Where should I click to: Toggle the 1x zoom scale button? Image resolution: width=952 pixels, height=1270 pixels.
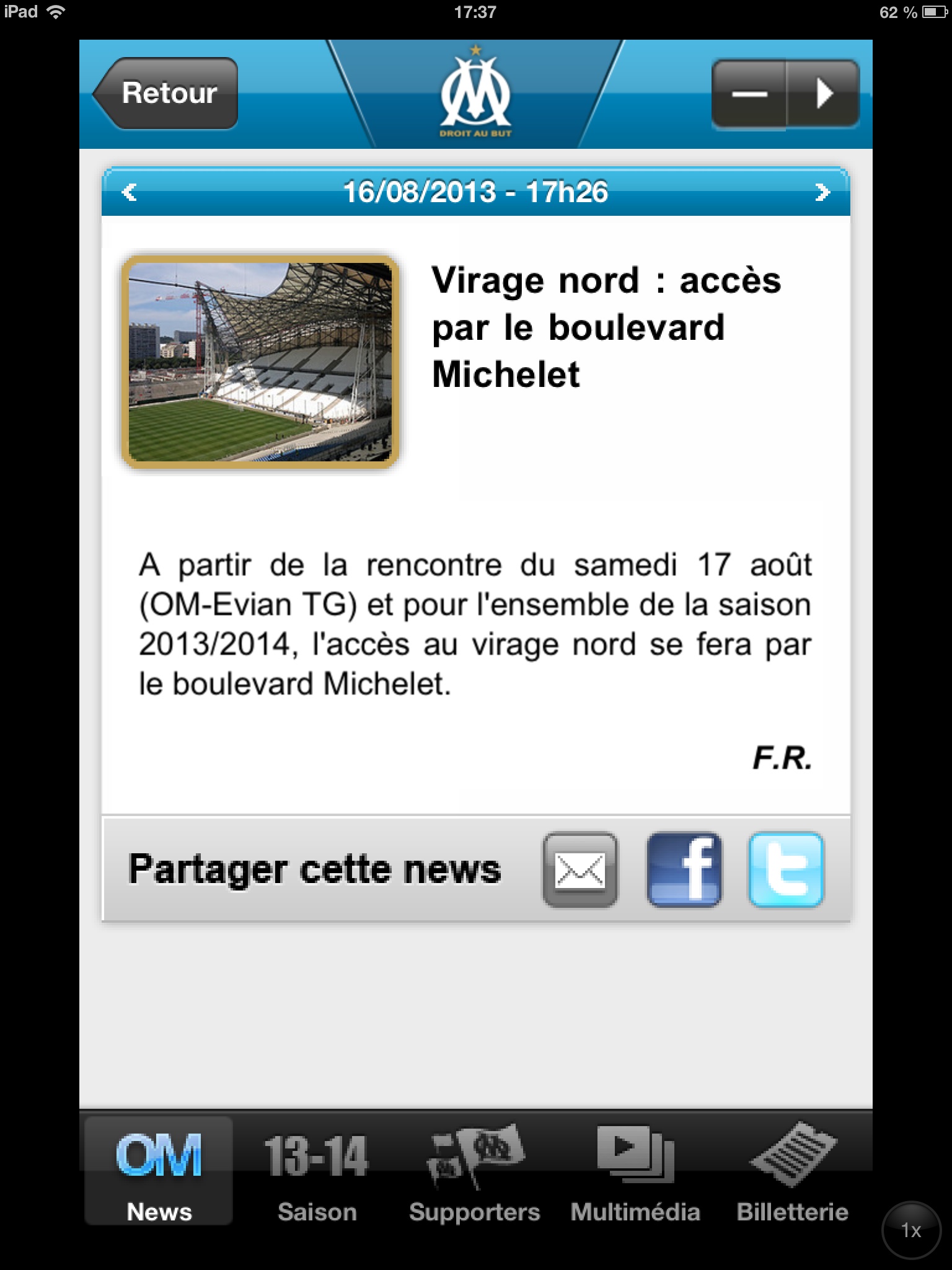click(x=910, y=1230)
